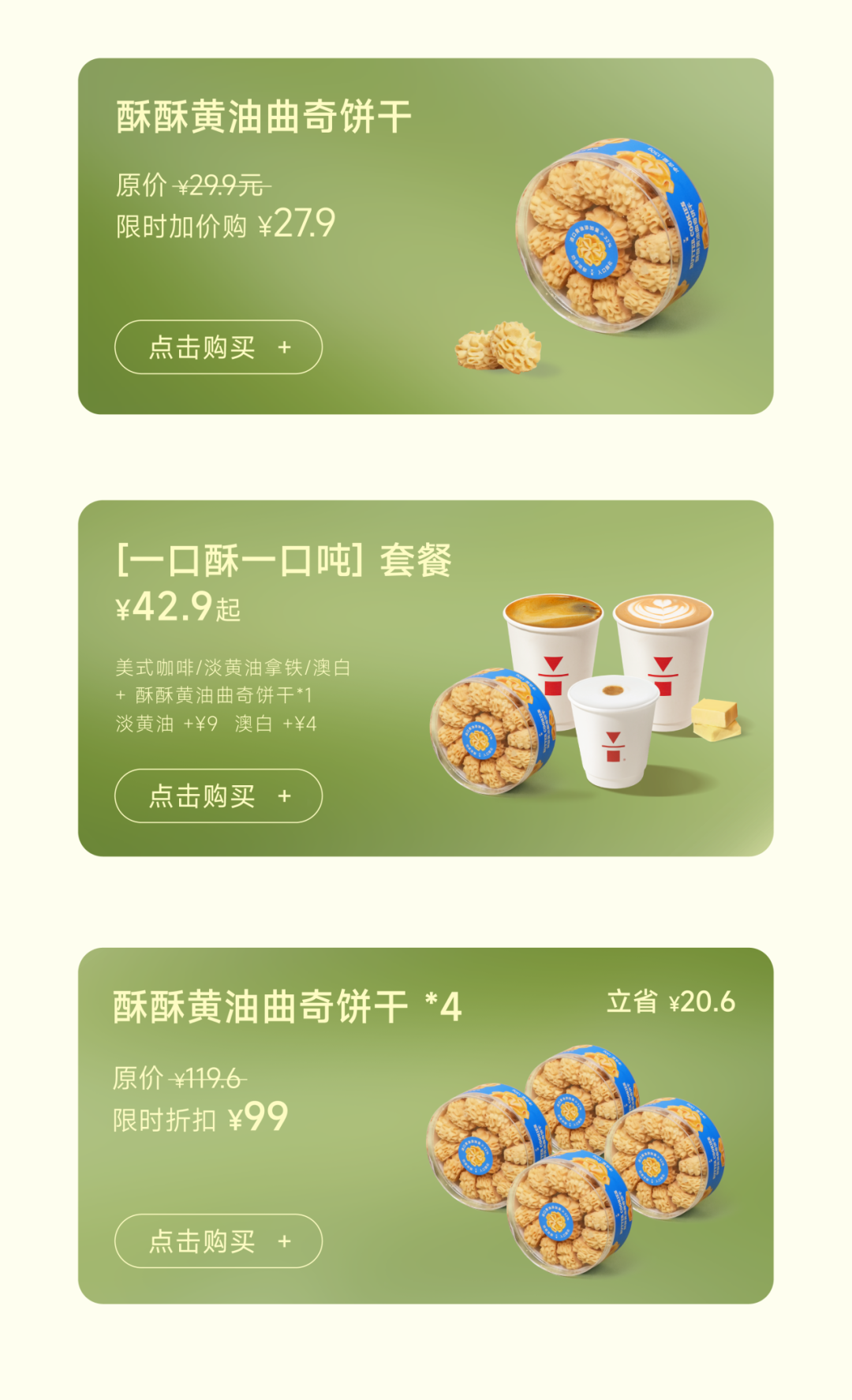This screenshot has width=852, height=1400.
Task: Tap 点击购买 under the 4-tin ¥99 offer
Action: (x=219, y=1241)
